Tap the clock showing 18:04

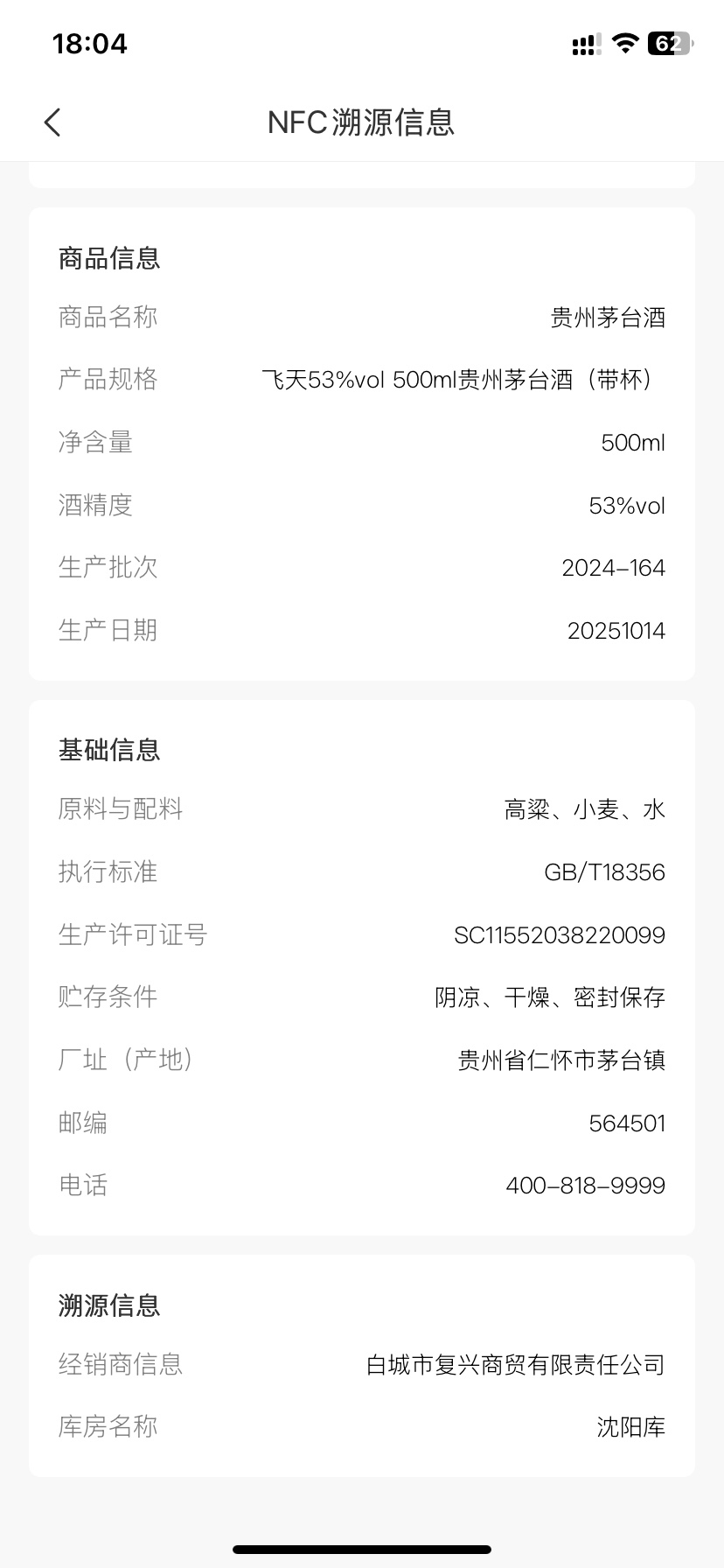pos(89,43)
